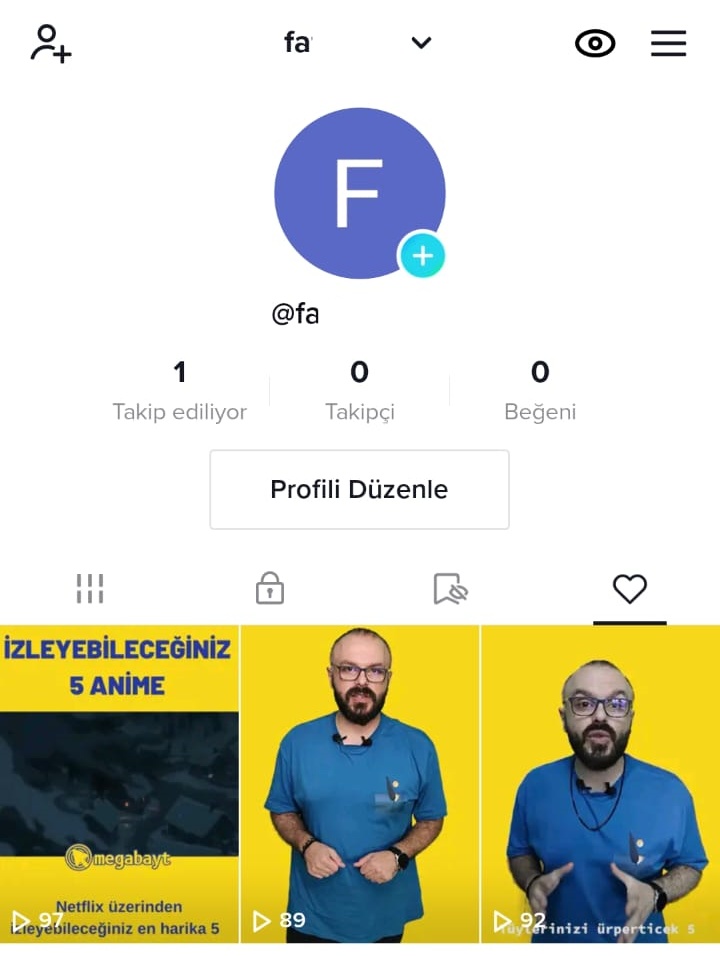View the Takipçi followers count

(359, 390)
